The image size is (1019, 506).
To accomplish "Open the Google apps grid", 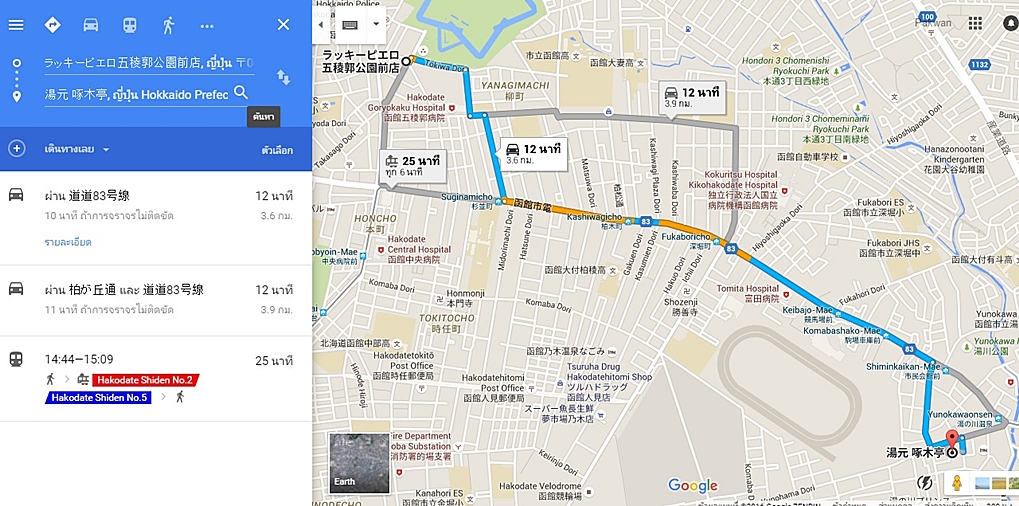I will point(975,23).
